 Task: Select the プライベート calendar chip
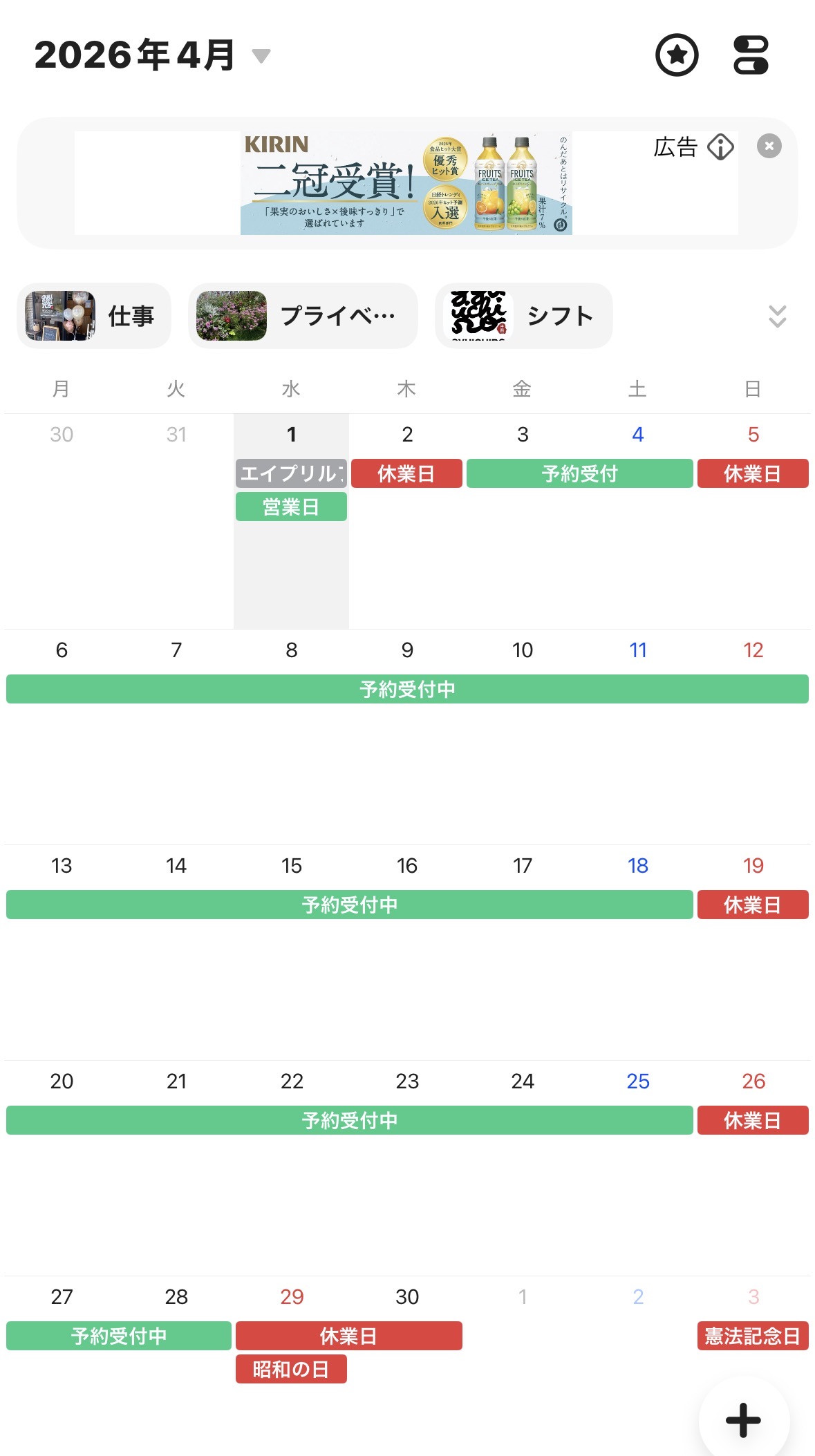tap(303, 316)
